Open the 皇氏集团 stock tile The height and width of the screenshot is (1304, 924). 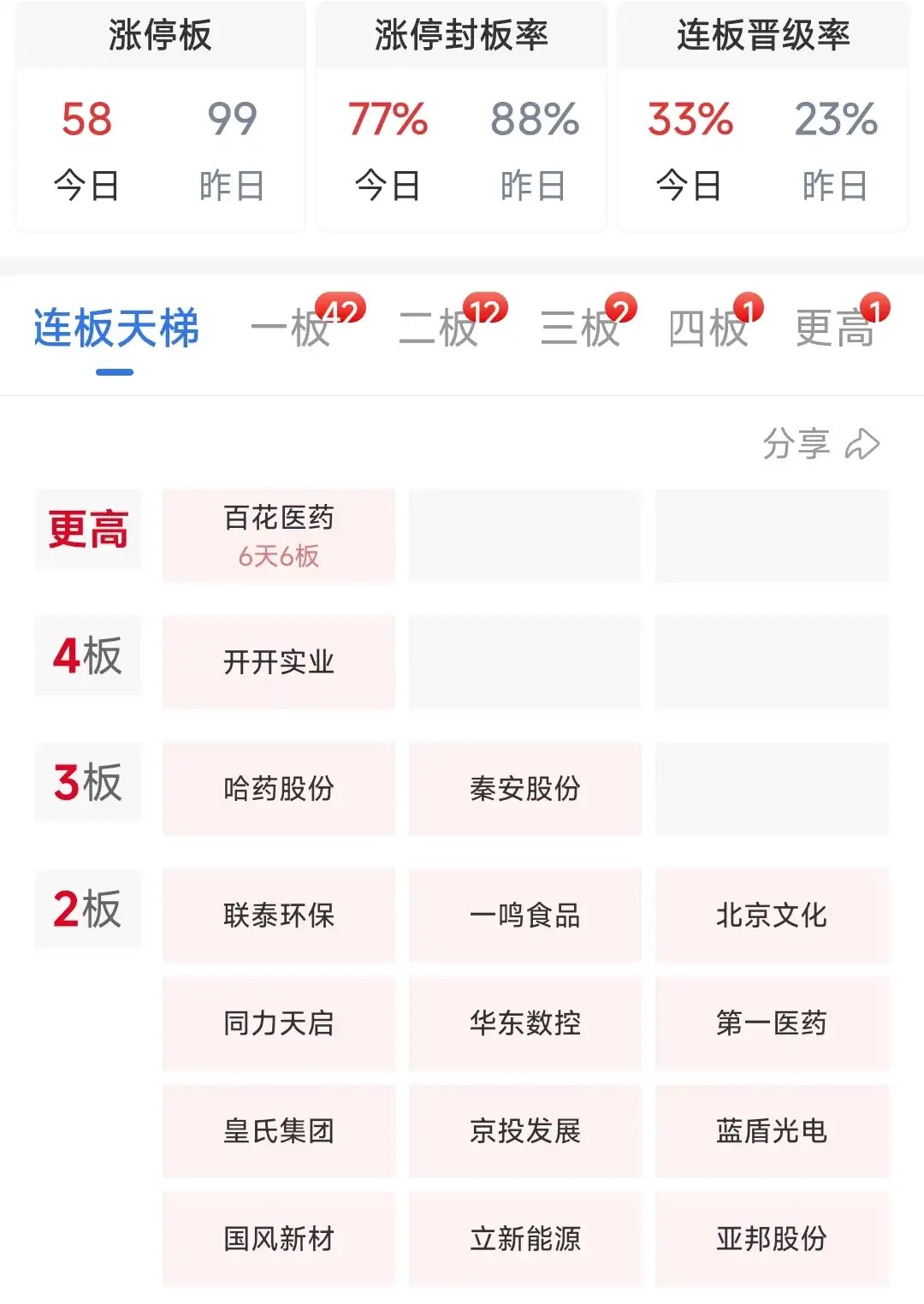tap(279, 1130)
